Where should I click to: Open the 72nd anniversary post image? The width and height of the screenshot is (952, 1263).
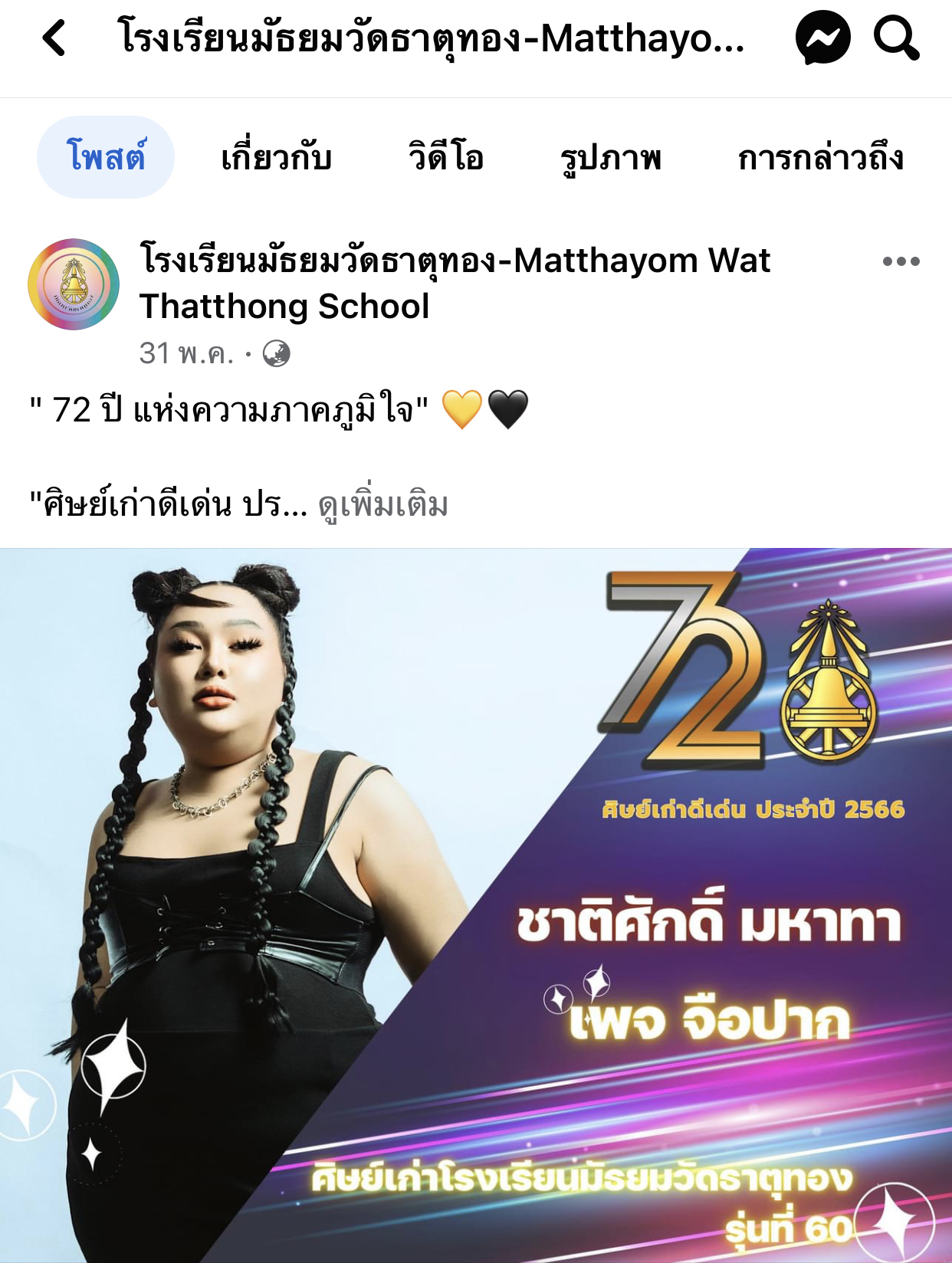click(x=476, y=904)
